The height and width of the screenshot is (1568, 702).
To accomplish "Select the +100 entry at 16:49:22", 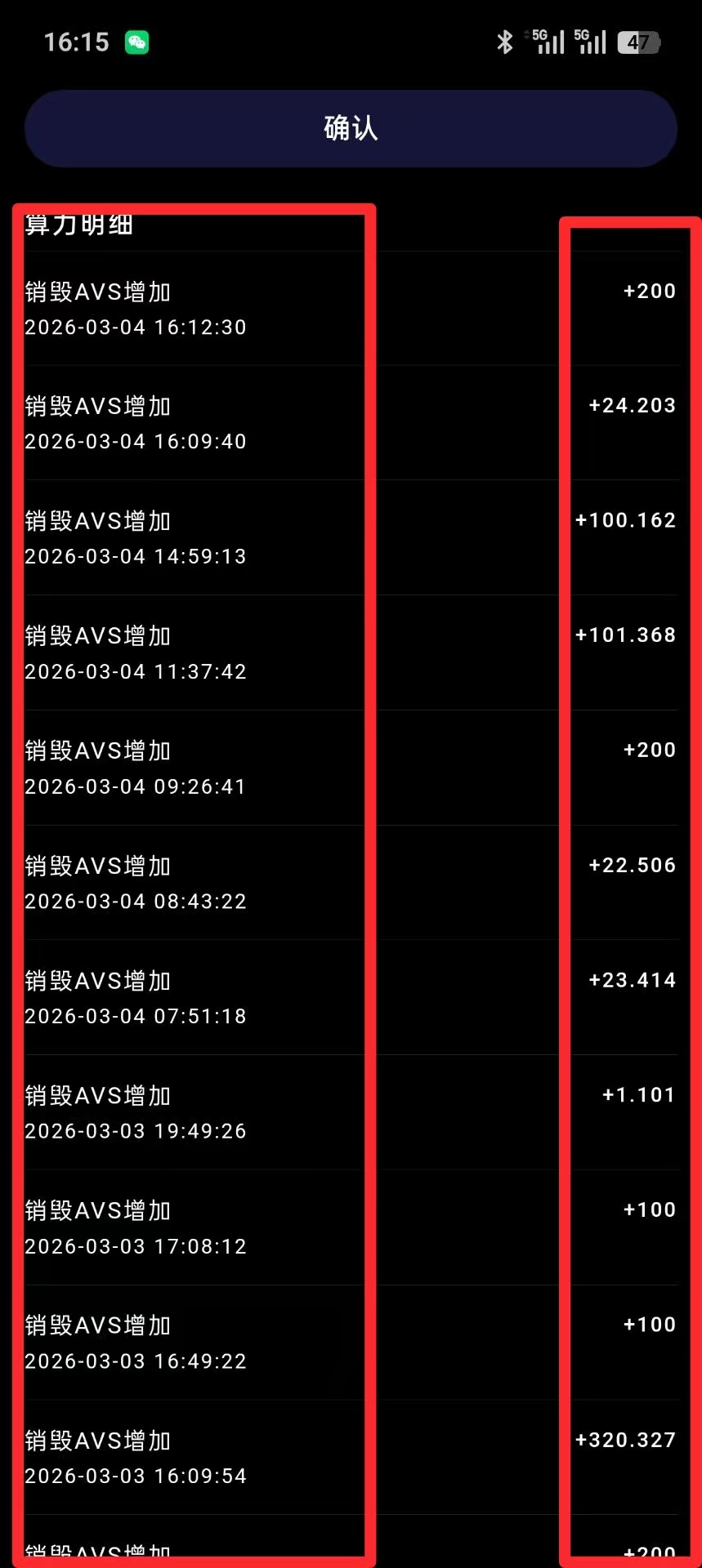I will 650,1325.
